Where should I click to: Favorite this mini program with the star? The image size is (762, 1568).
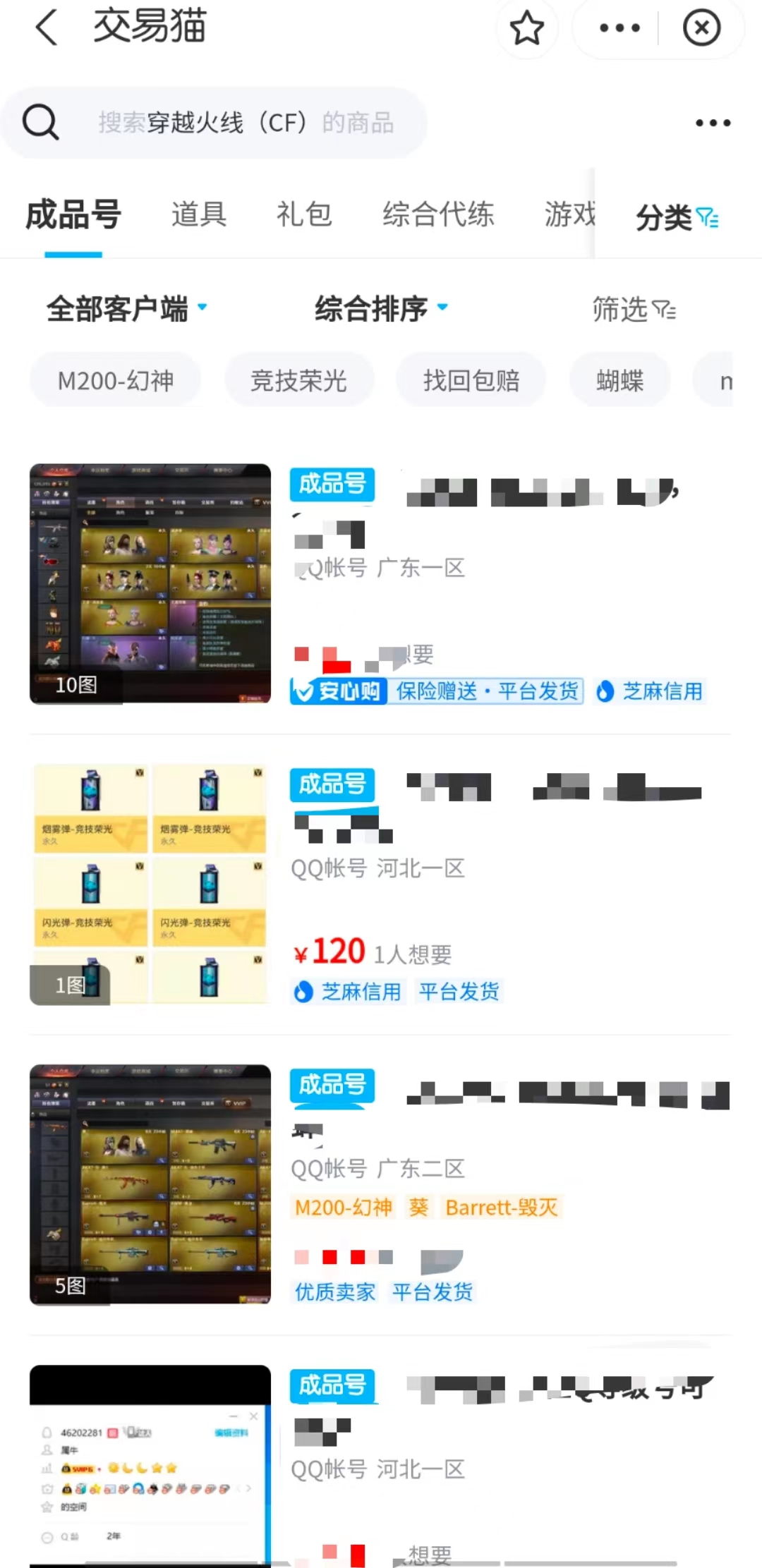[x=526, y=28]
